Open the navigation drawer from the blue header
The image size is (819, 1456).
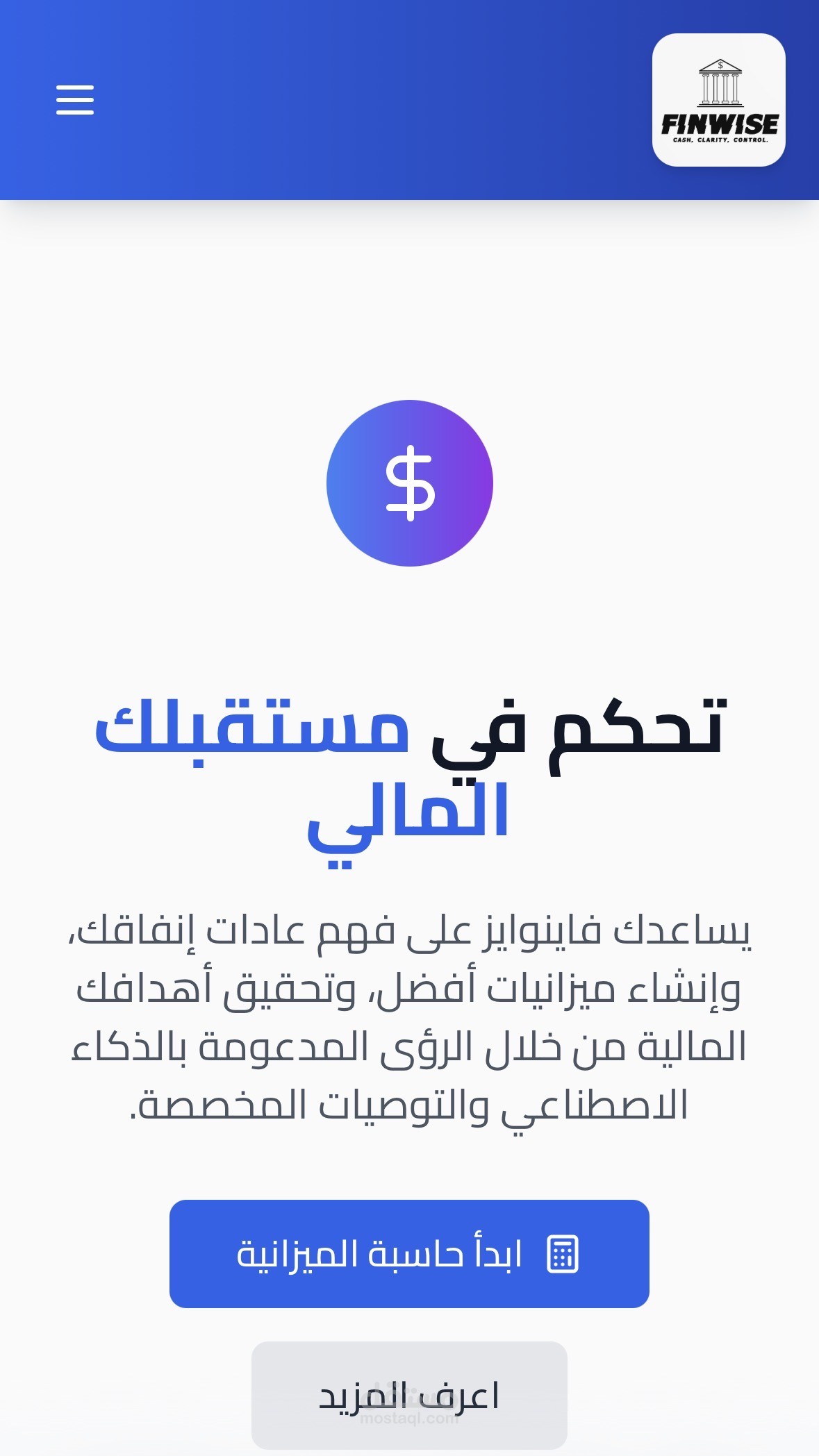click(76, 100)
